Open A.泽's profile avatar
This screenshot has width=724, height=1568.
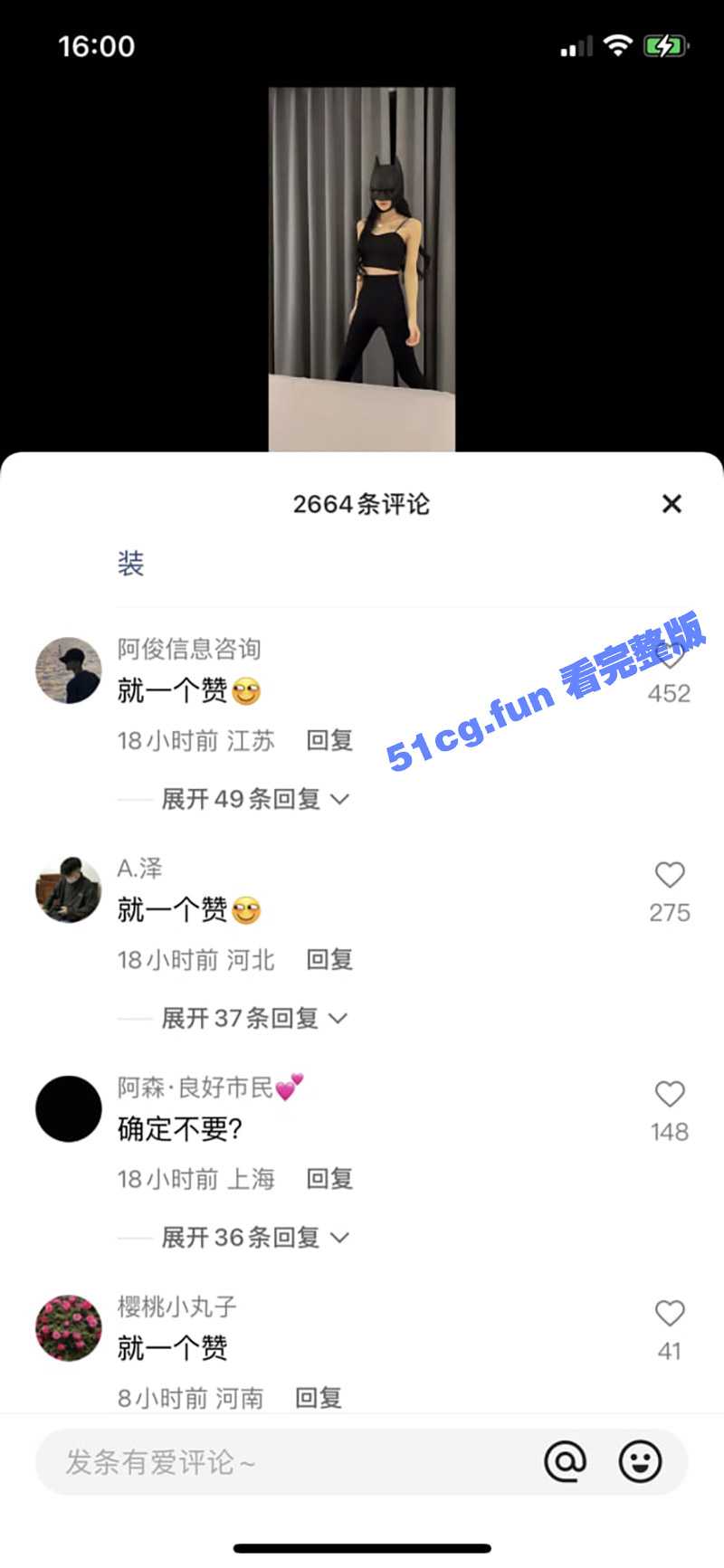pos(69,889)
